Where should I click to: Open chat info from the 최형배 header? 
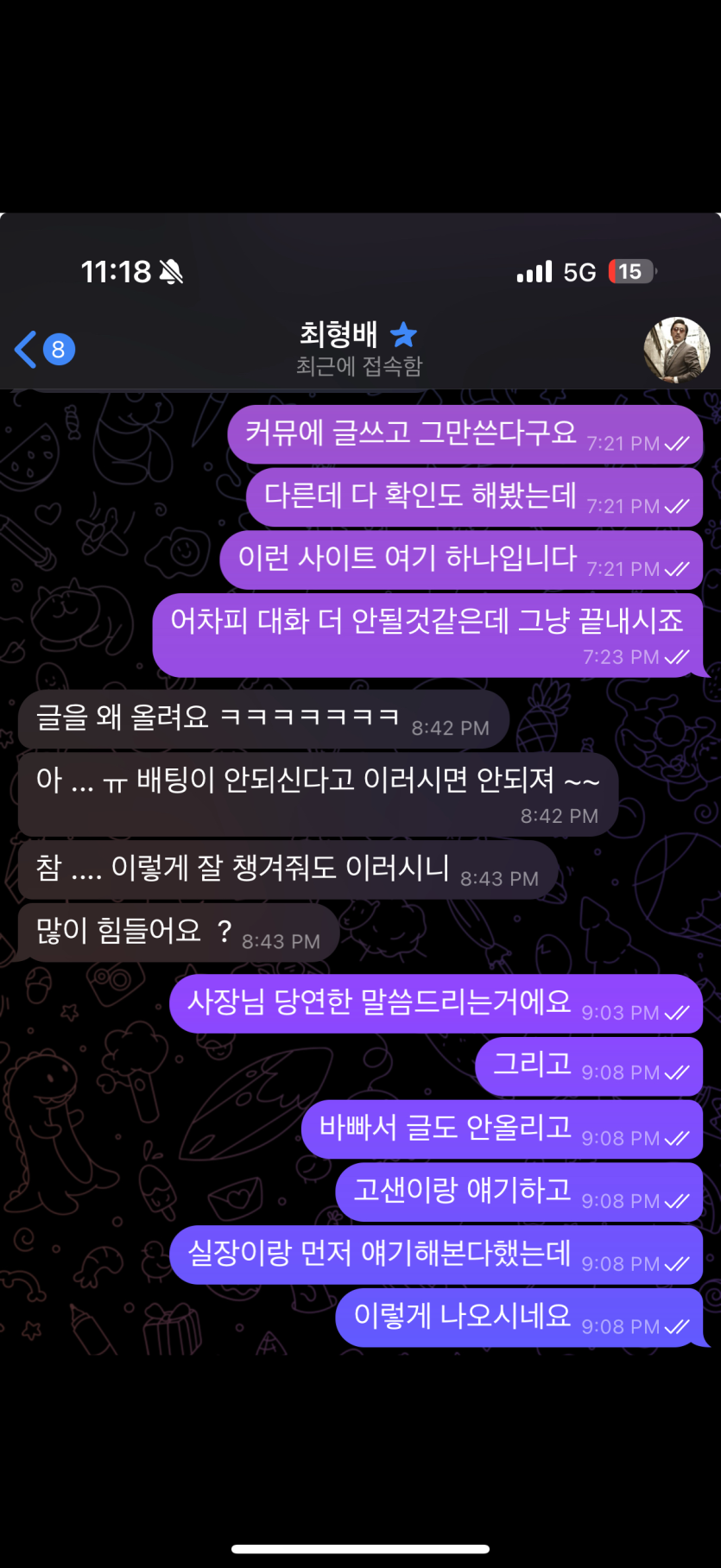pos(358,348)
